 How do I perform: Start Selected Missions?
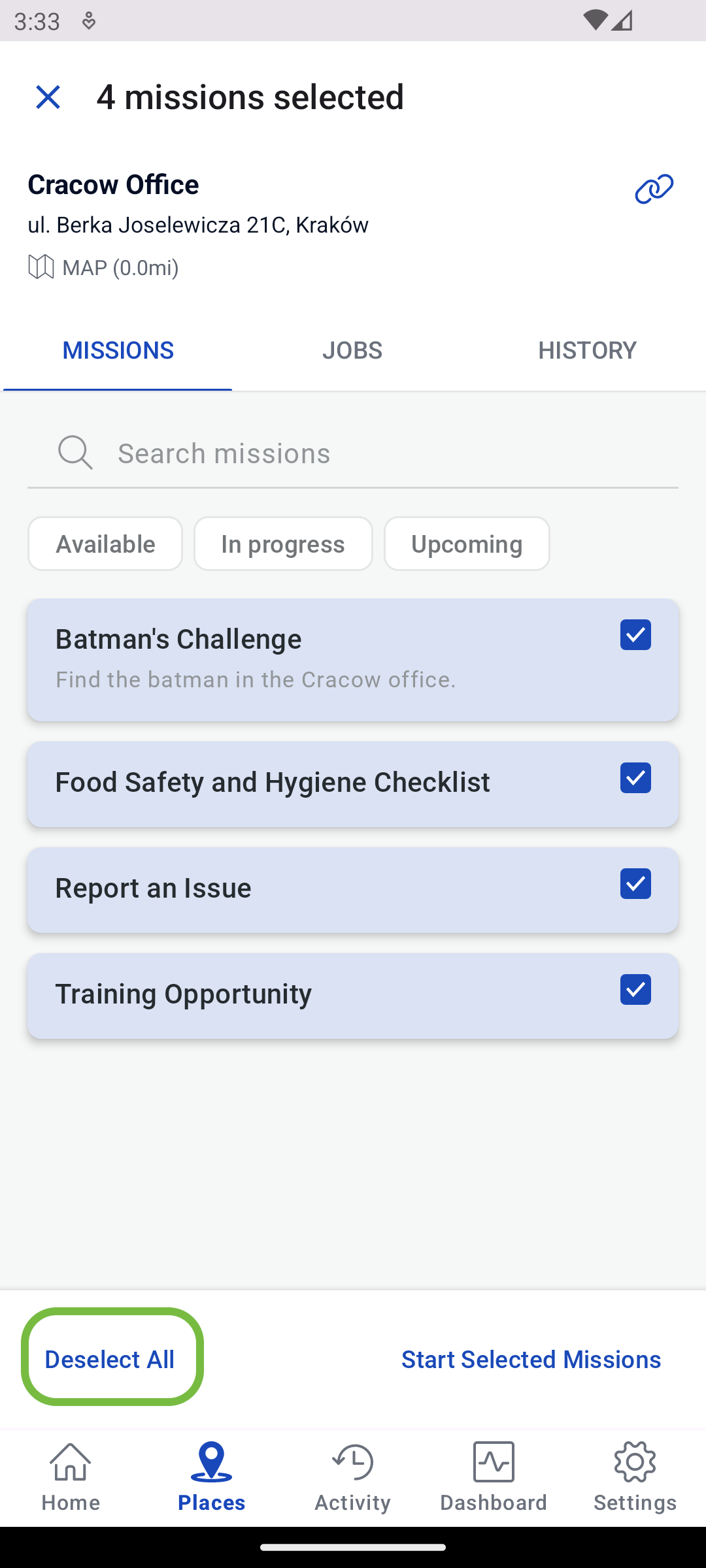click(531, 1359)
